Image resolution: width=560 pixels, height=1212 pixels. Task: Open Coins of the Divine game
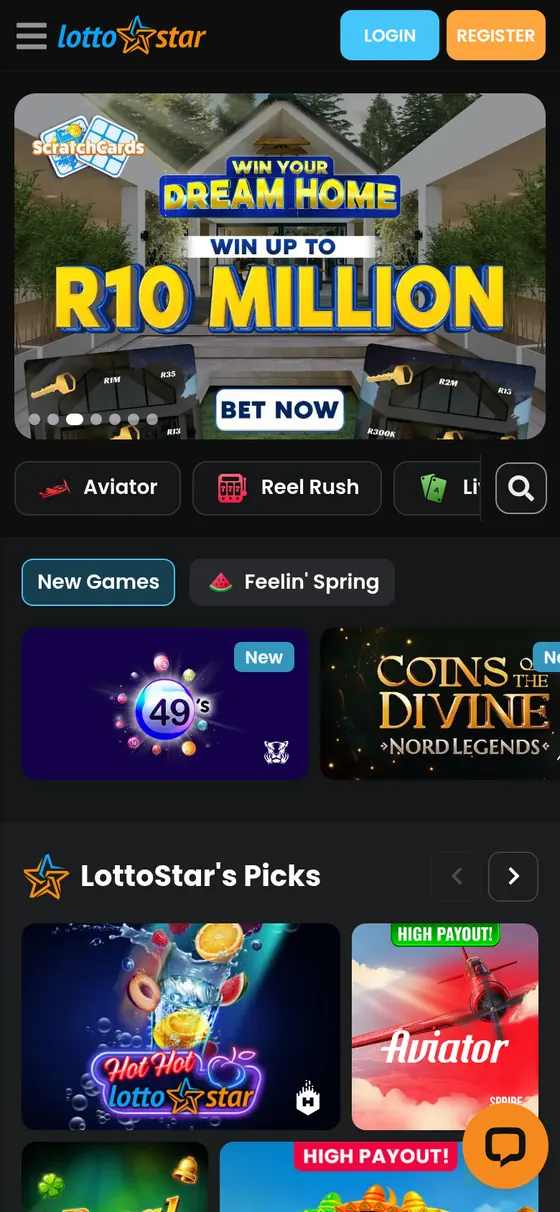[440, 704]
